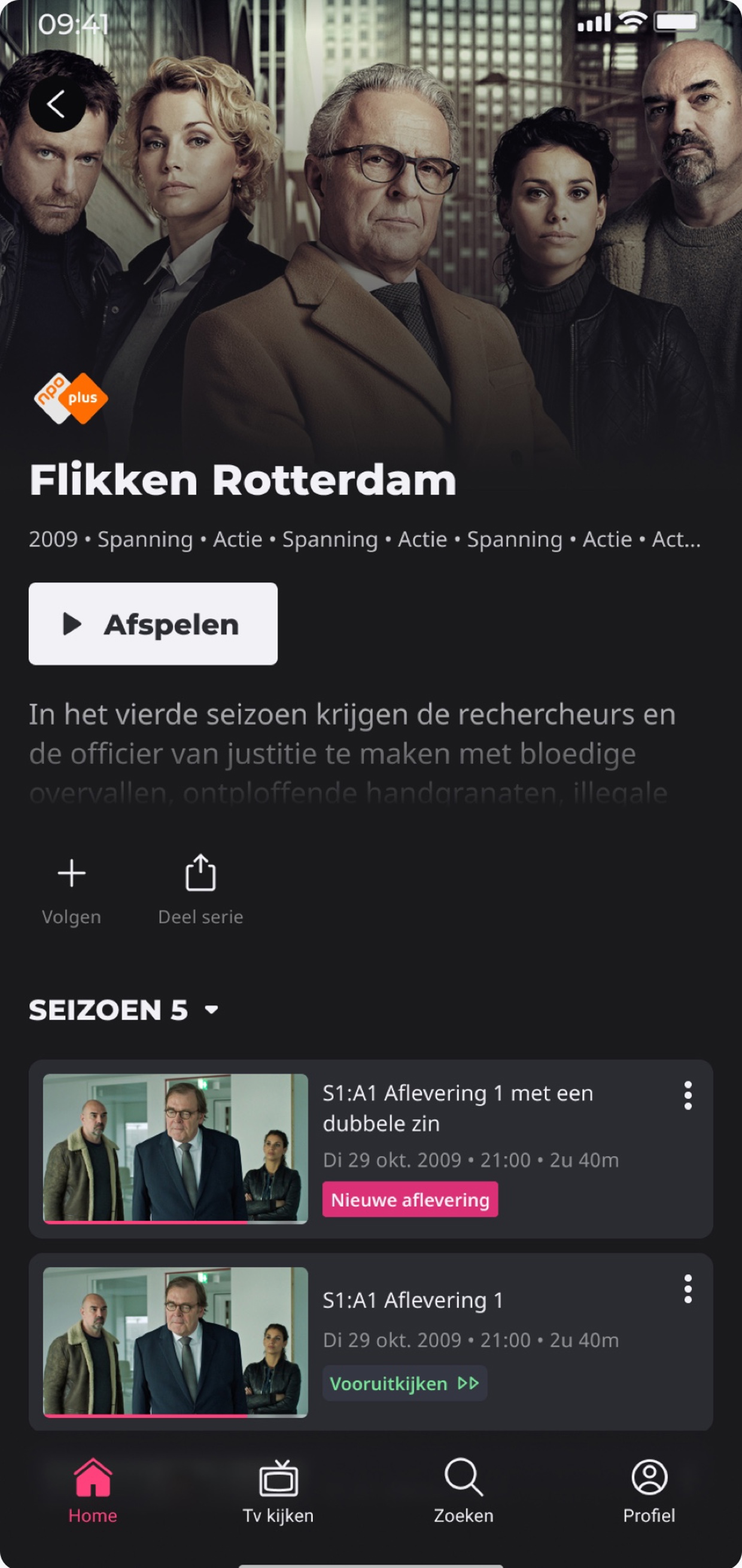Open more options for the Nieuwe aflevering episode
Image resolution: width=742 pixels, height=1568 pixels.
pyautogui.click(x=687, y=1096)
